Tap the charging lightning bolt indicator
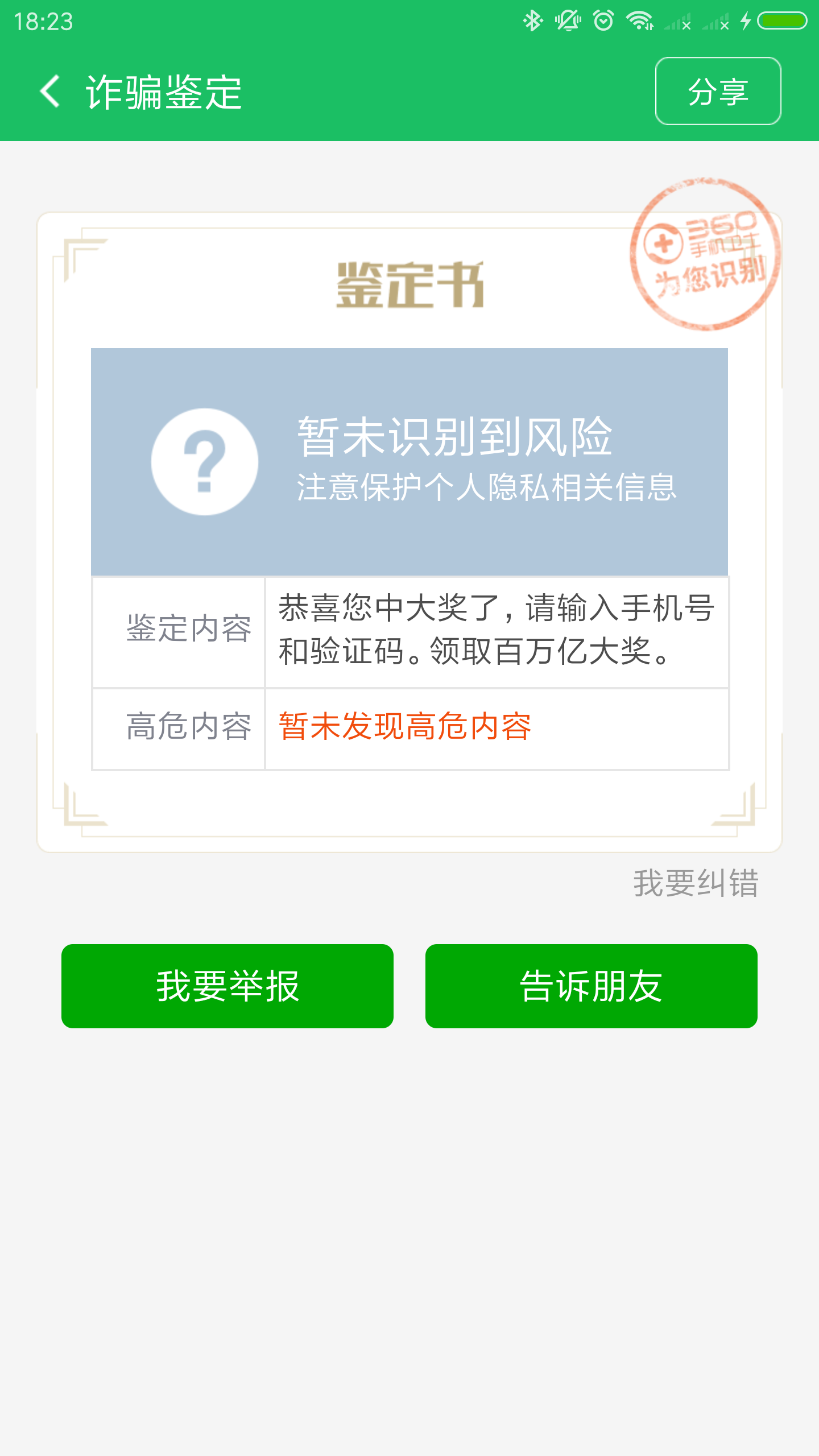This screenshot has height=1456, width=819. 745,20
